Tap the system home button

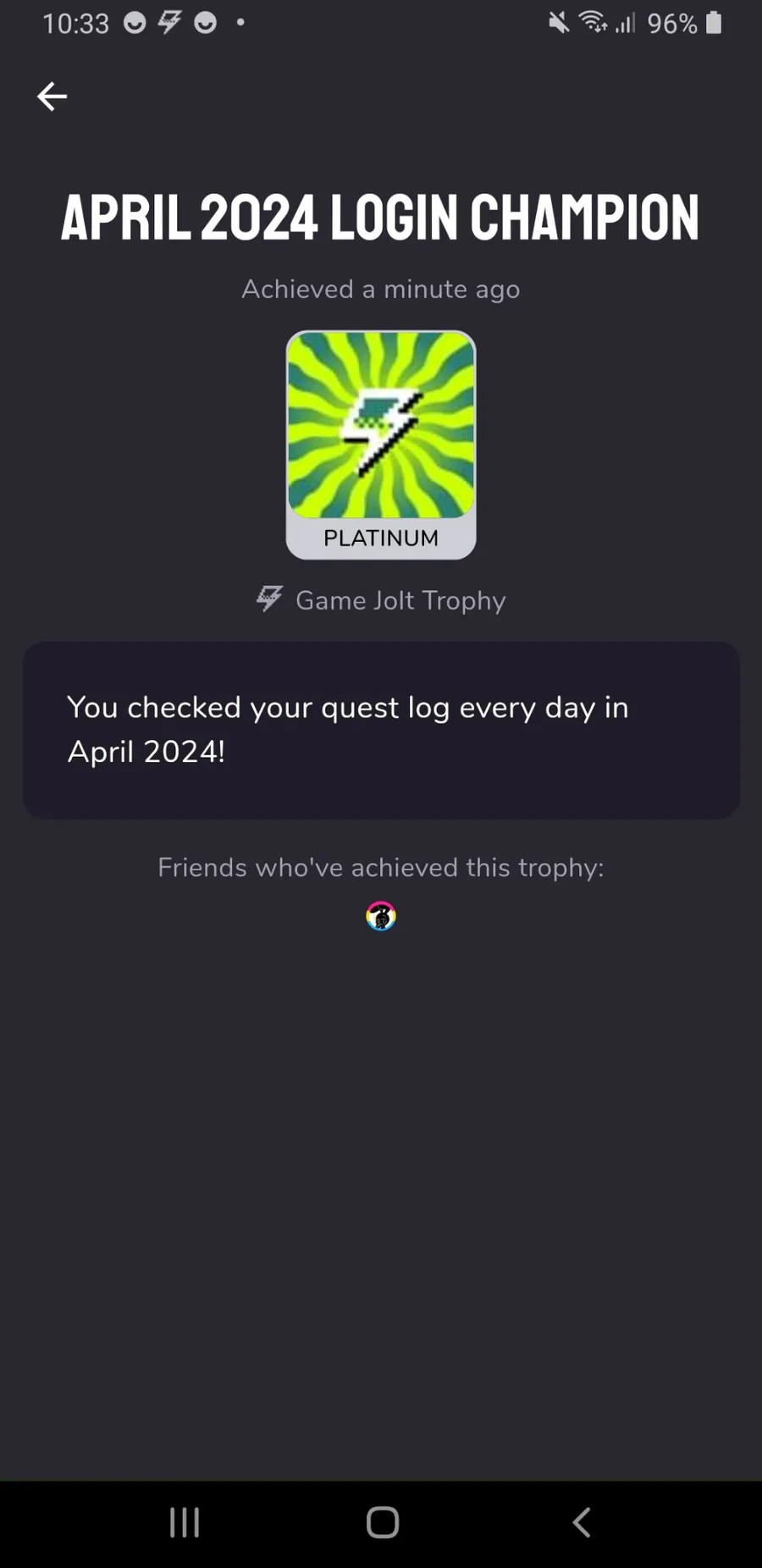383,1521
